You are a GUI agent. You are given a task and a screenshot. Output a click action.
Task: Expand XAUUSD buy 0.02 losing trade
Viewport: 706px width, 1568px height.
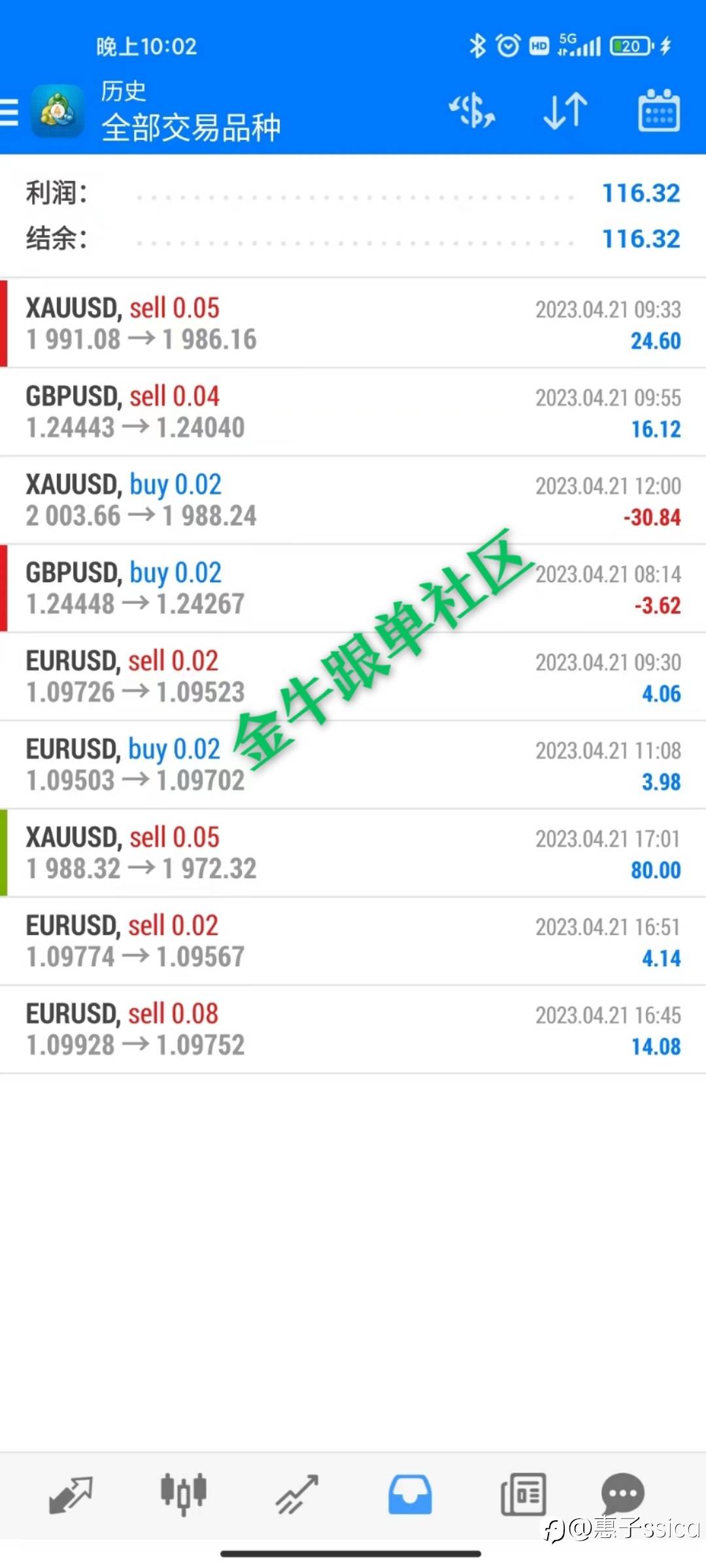click(x=353, y=500)
